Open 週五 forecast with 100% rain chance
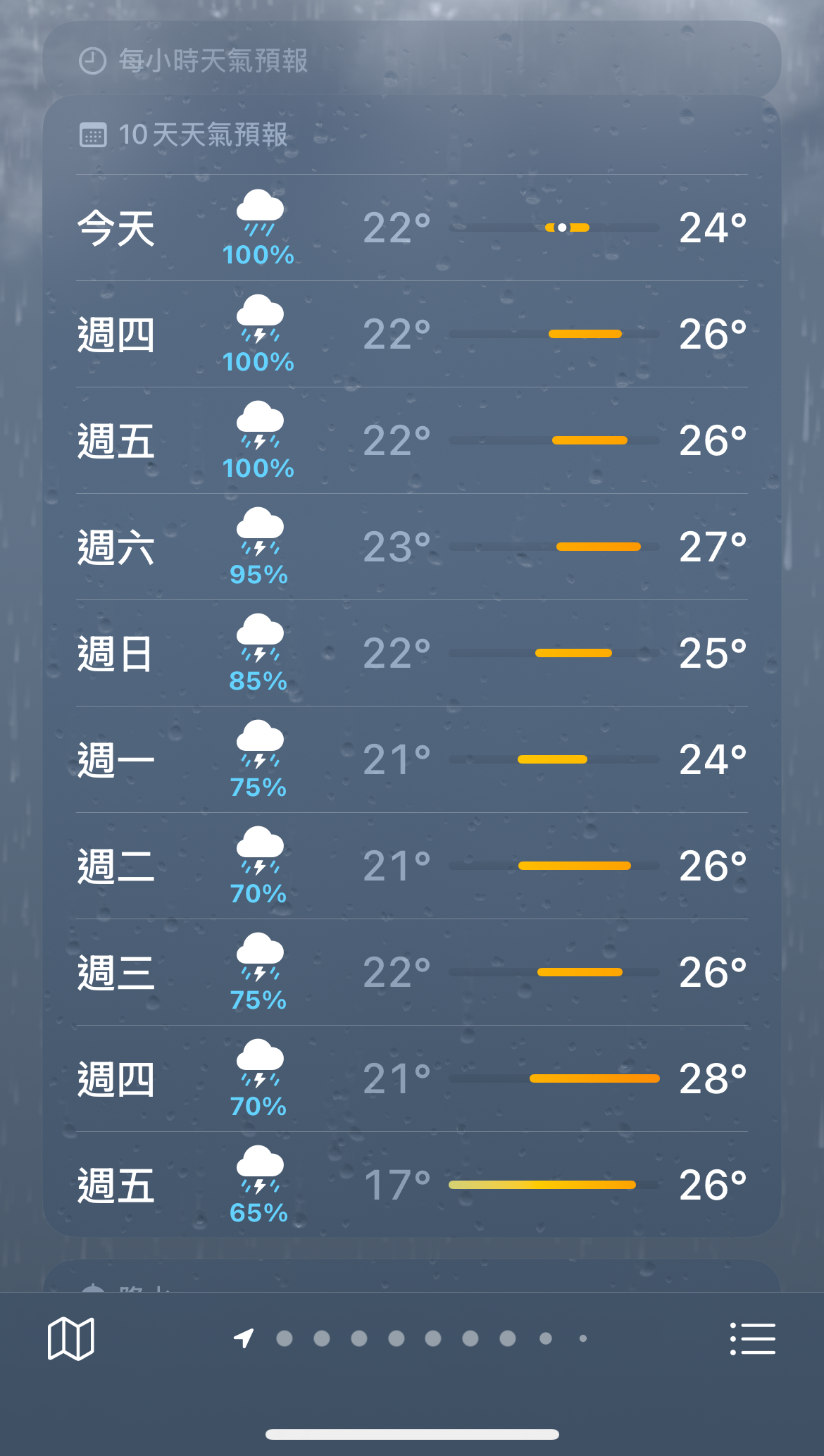 (412, 441)
